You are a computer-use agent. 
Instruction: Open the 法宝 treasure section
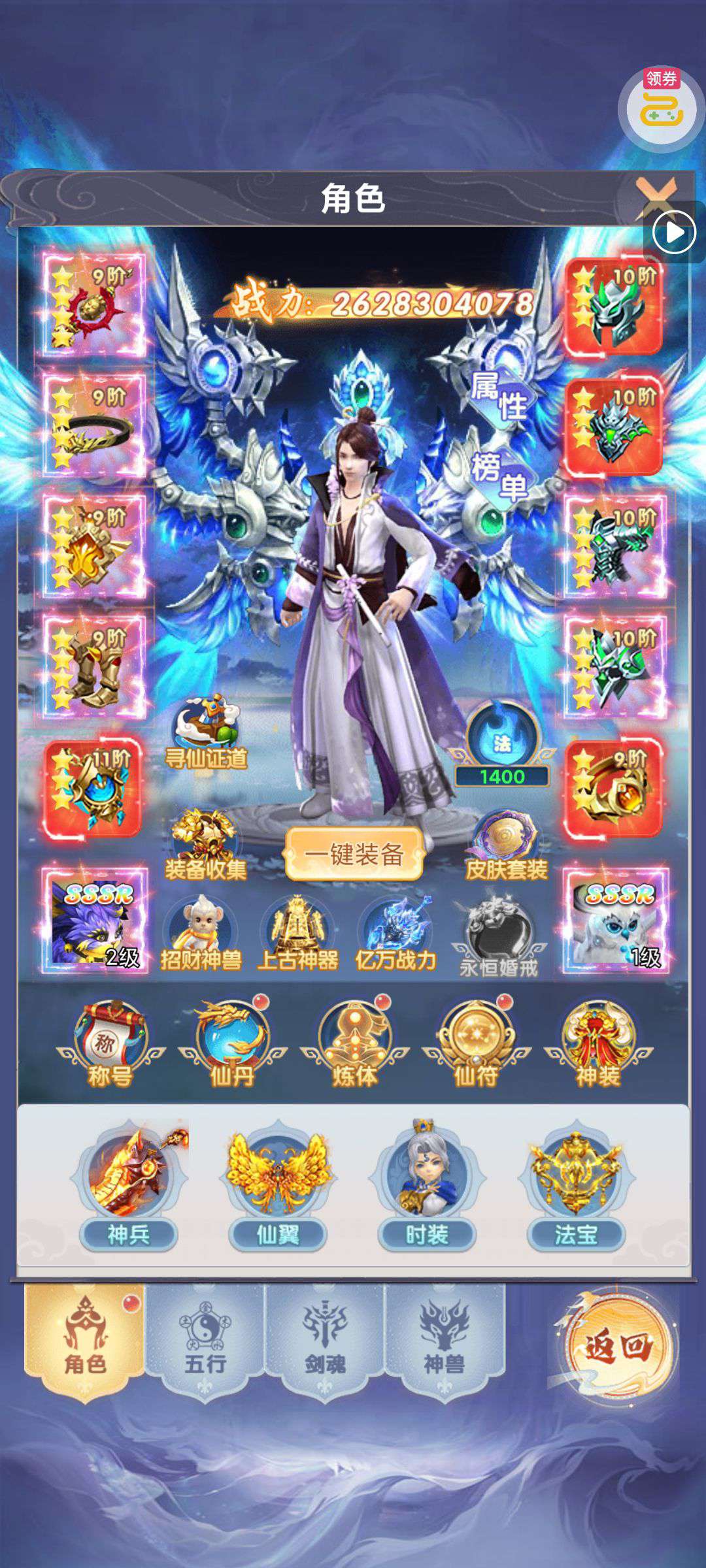point(576,1184)
